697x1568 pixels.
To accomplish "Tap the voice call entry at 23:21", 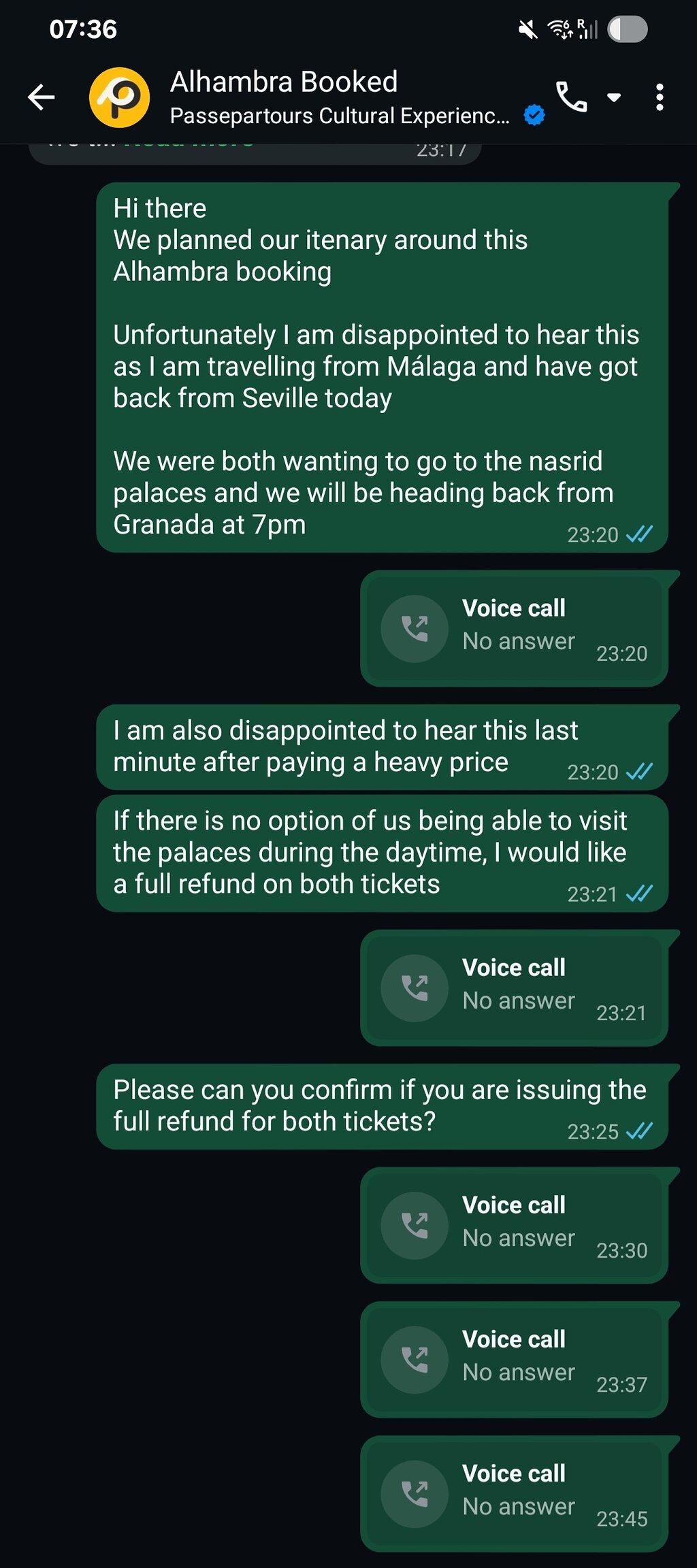I will click(x=514, y=987).
